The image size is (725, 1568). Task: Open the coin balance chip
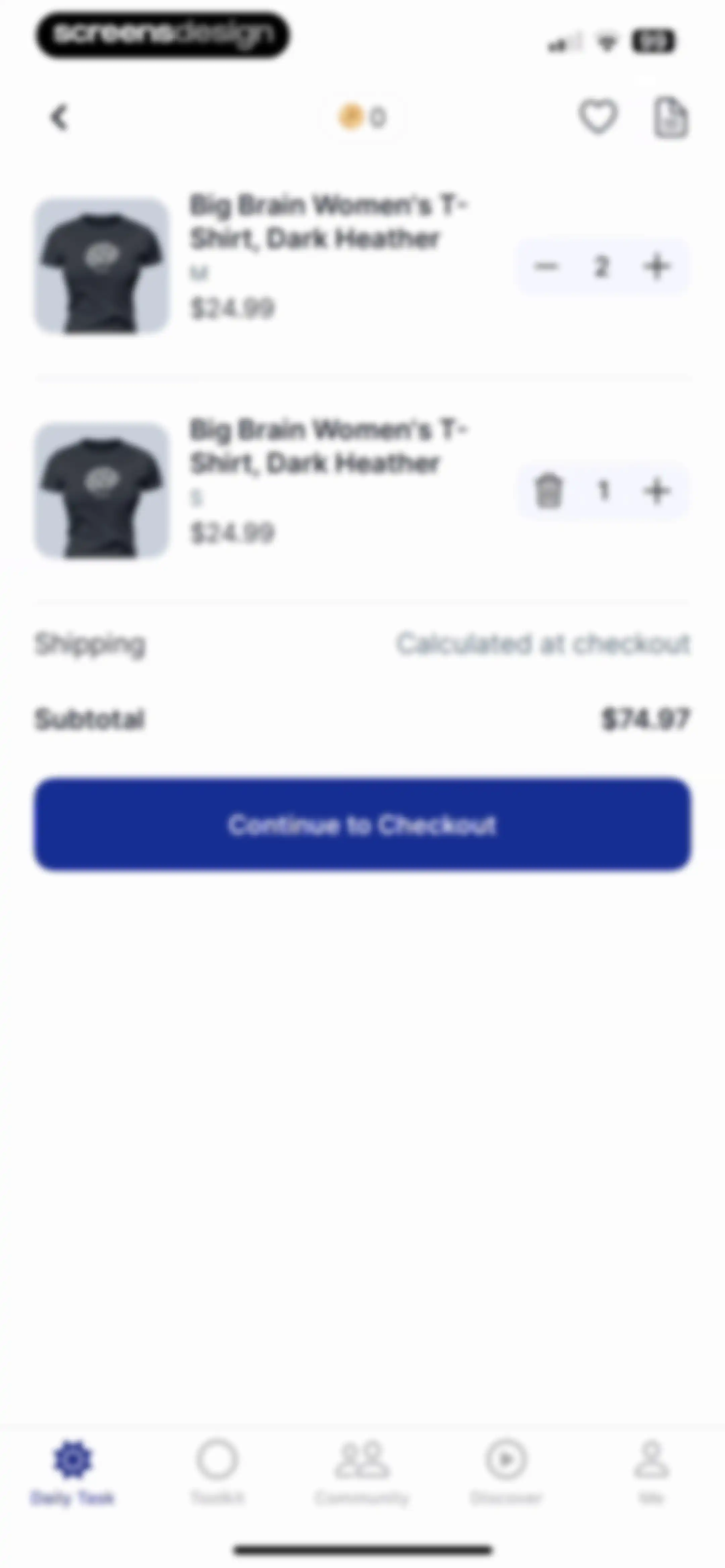tap(364, 117)
